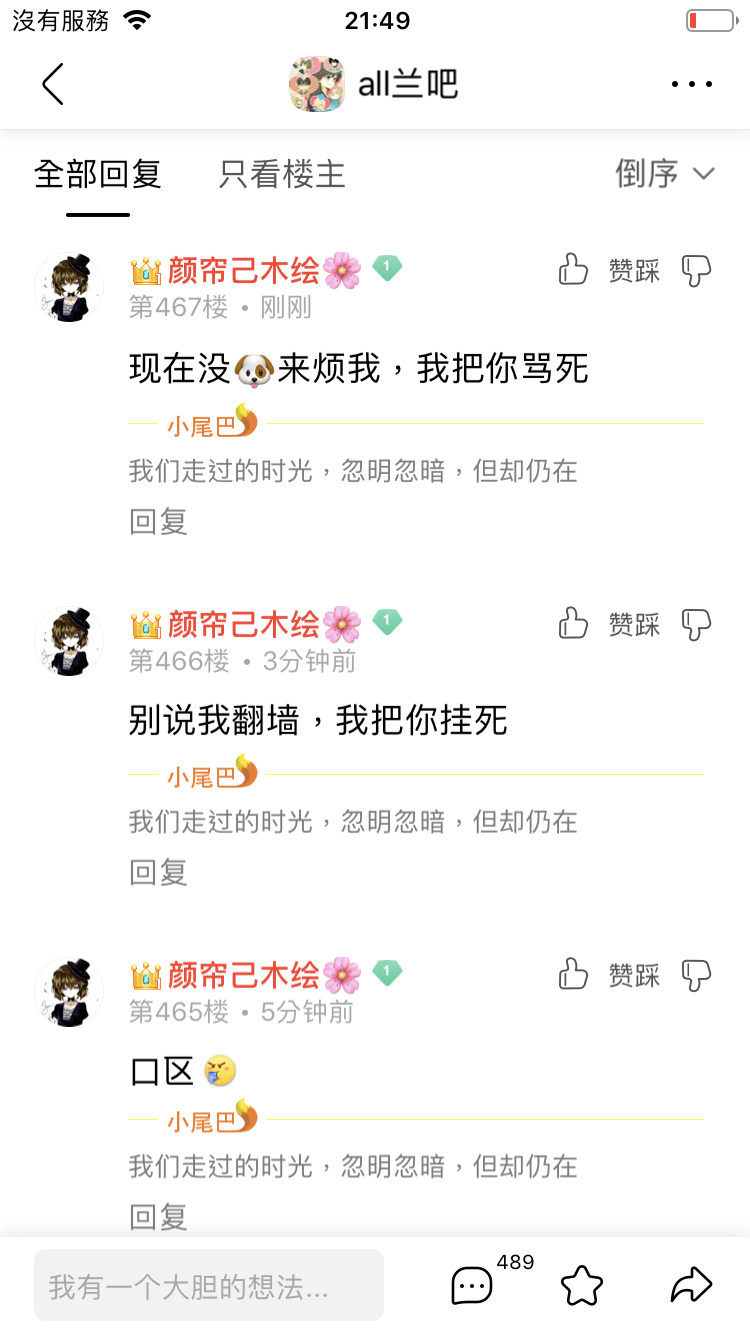Open the avatar of the floor 467 poster
The width and height of the screenshot is (750, 1334).
tap(69, 287)
